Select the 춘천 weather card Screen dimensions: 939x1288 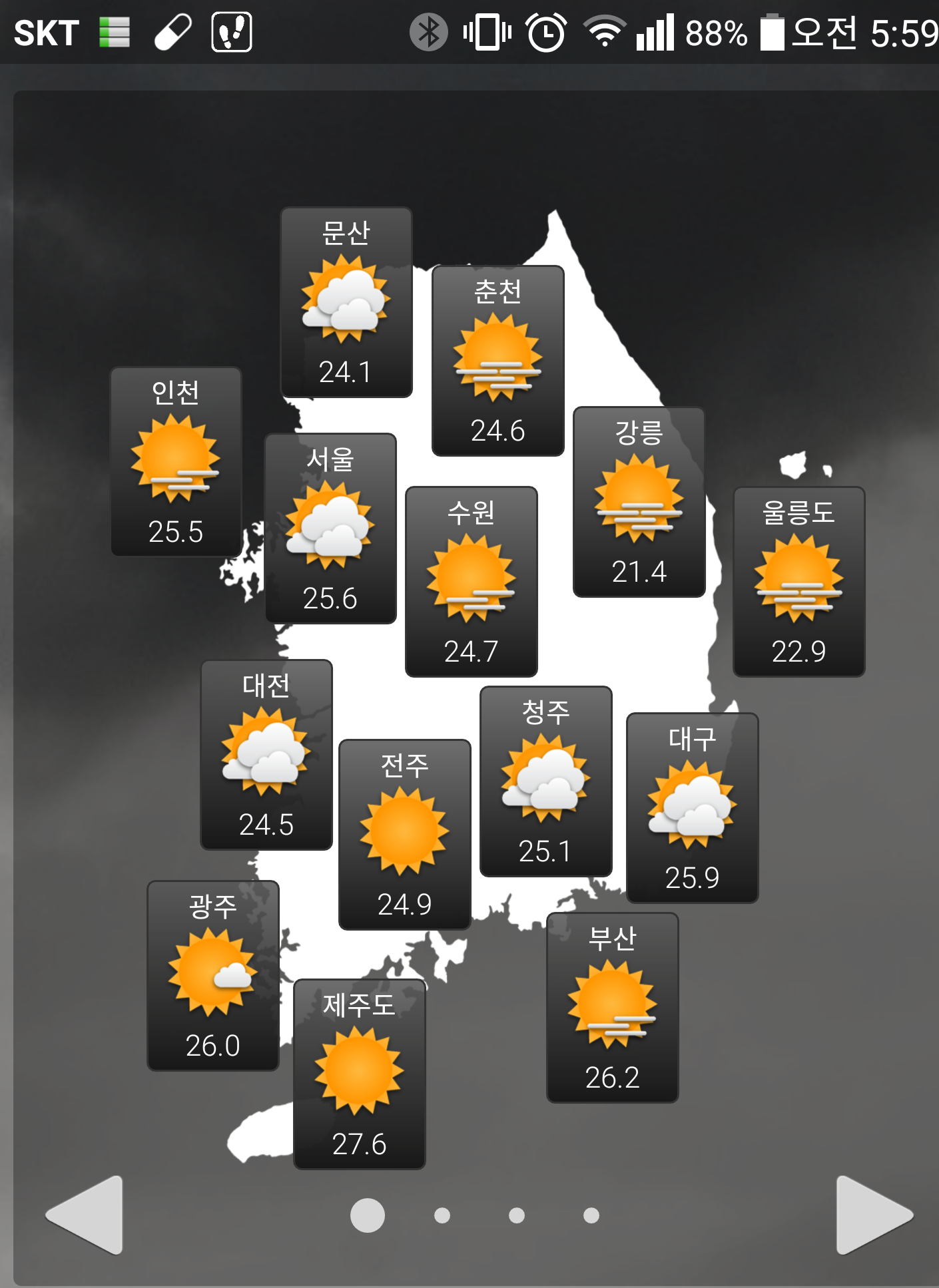[498, 361]
